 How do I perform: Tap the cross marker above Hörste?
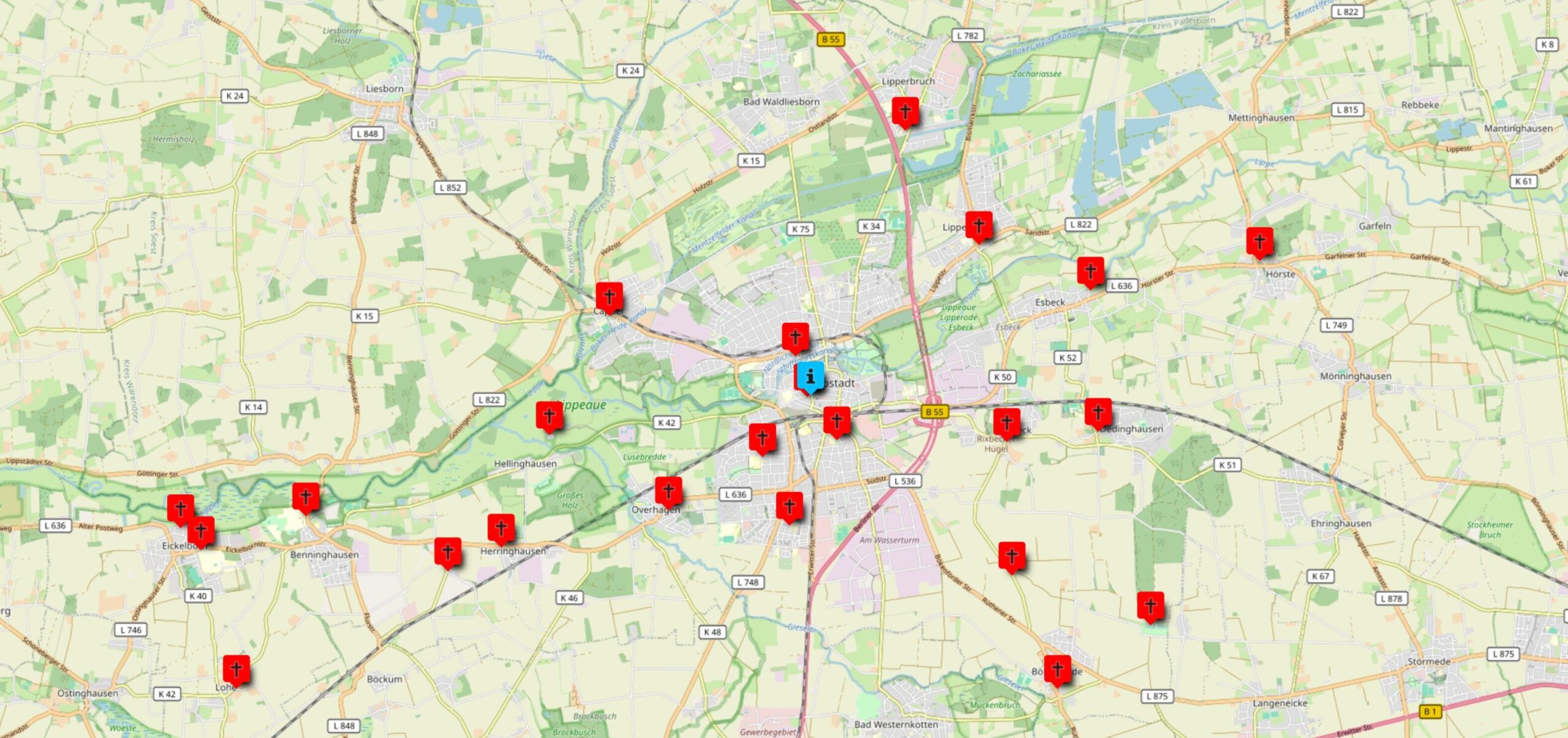(x=1259, y=241)
